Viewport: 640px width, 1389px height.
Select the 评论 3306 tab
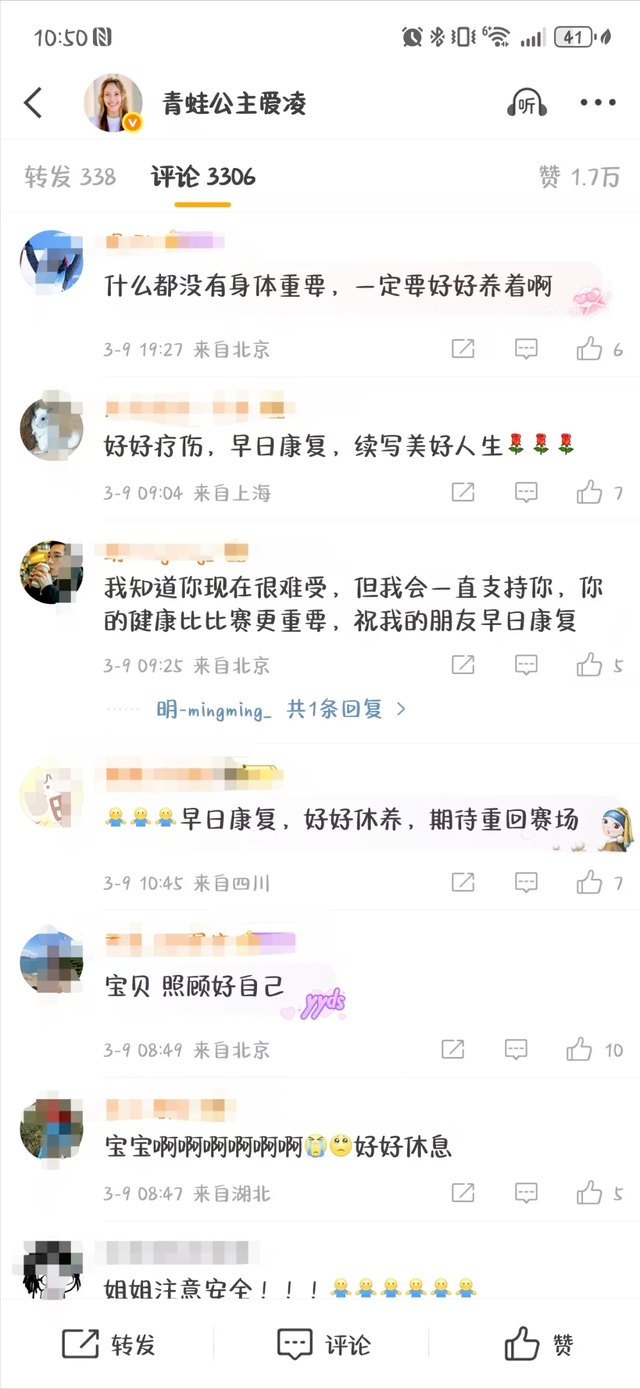(x=203, y=178)
